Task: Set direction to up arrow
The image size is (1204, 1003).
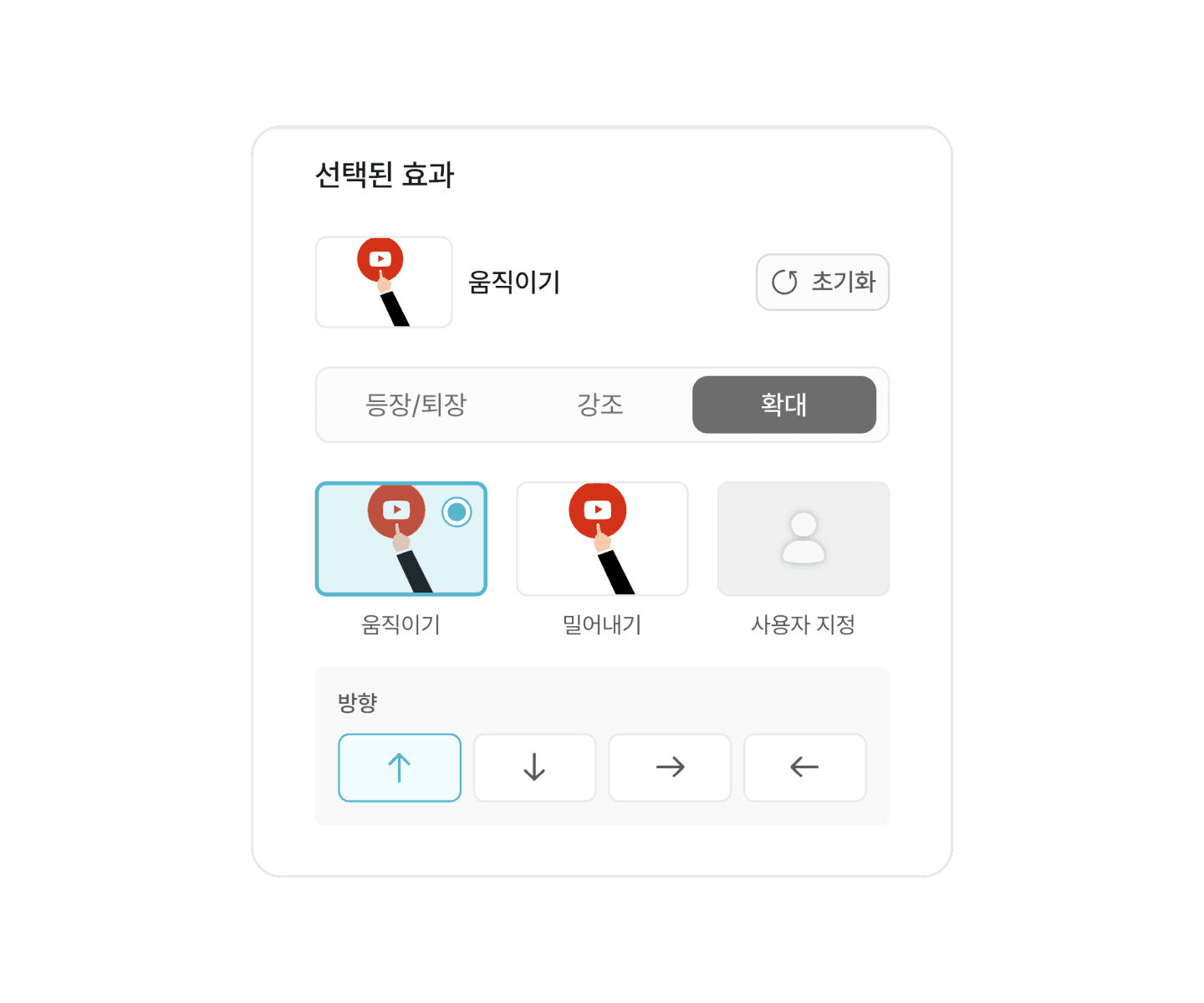Action: pos(400,767)
